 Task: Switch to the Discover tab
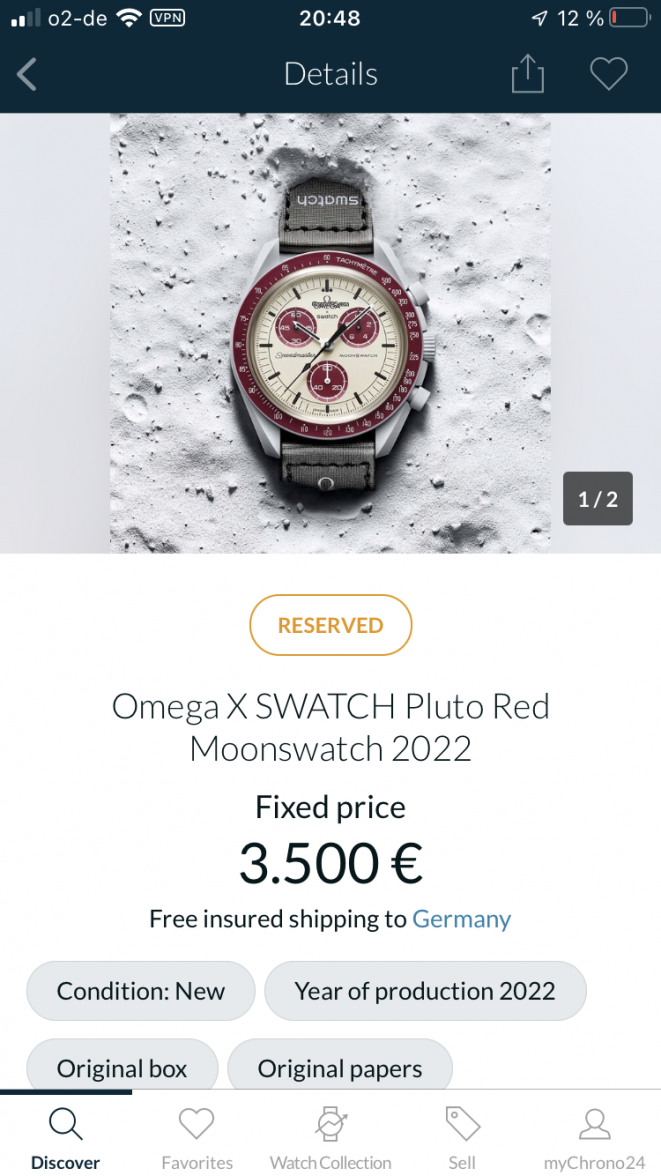pyautogui.click(x=66, y=1137)
